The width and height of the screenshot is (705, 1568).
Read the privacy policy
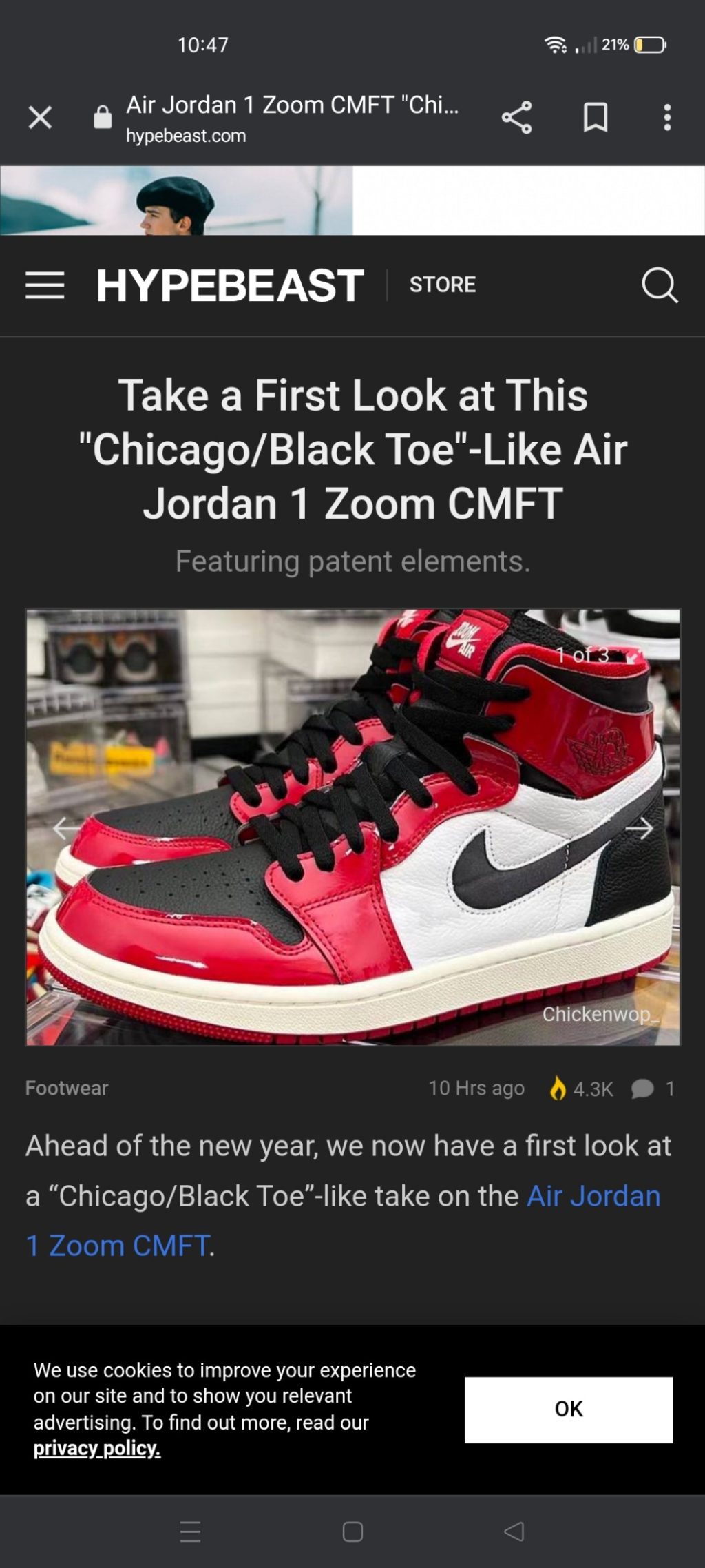(x=96, y=1449)
